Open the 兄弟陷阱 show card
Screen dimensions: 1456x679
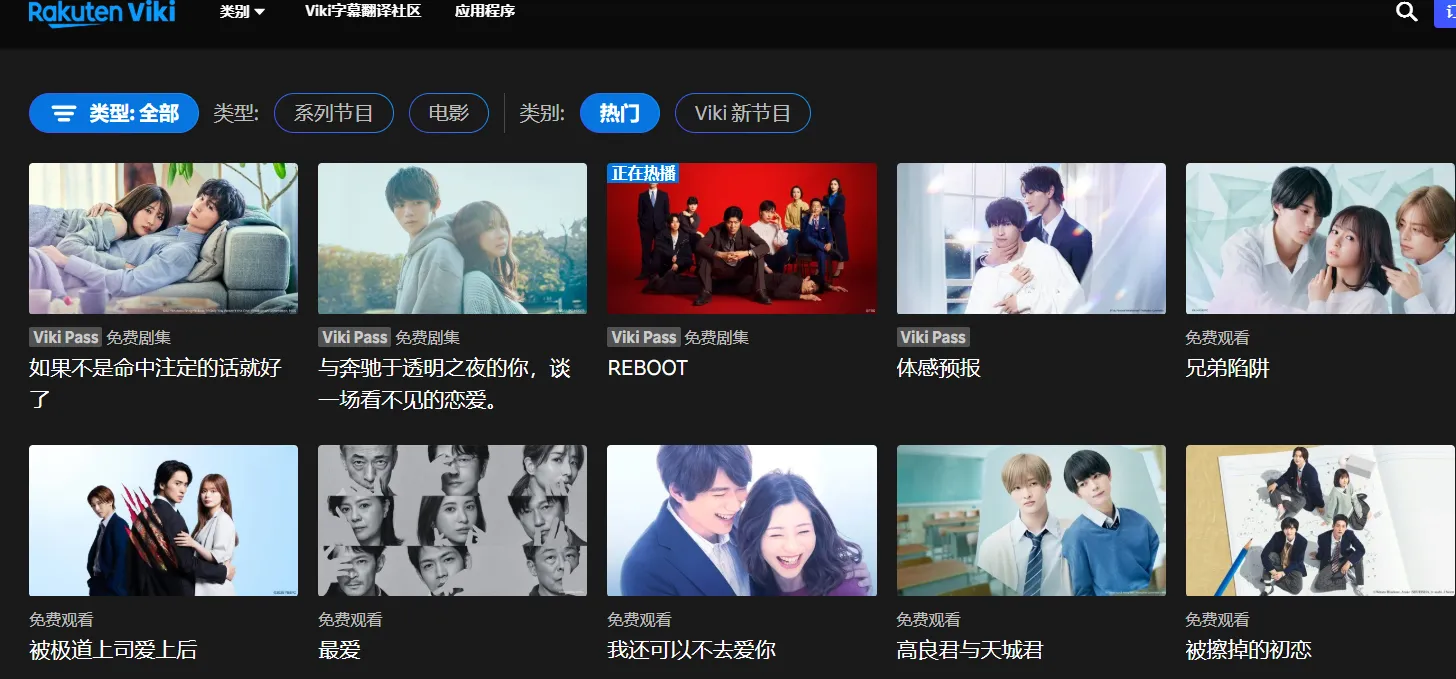click(1320, 239)
